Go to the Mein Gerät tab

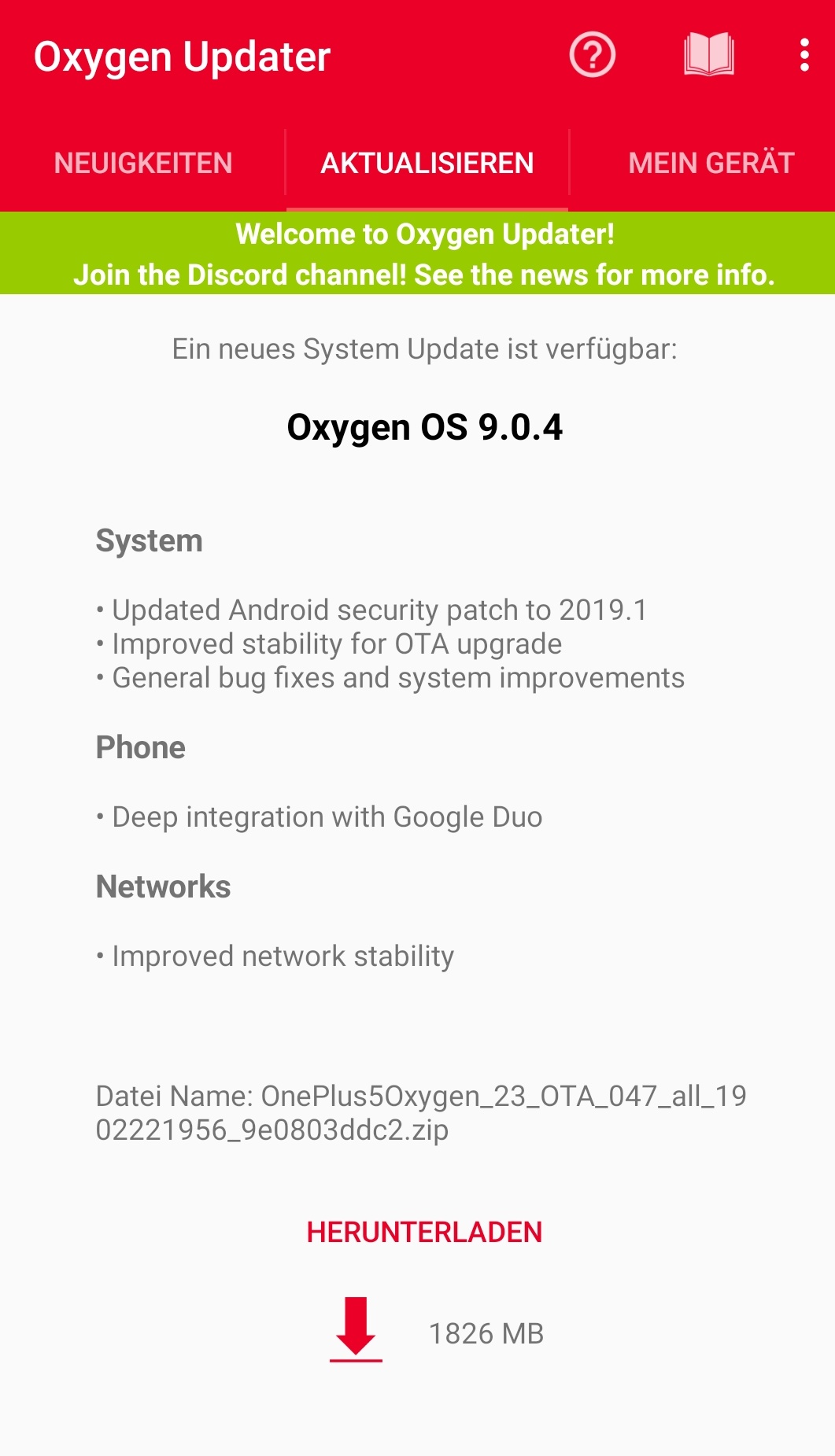coord(711,163)
